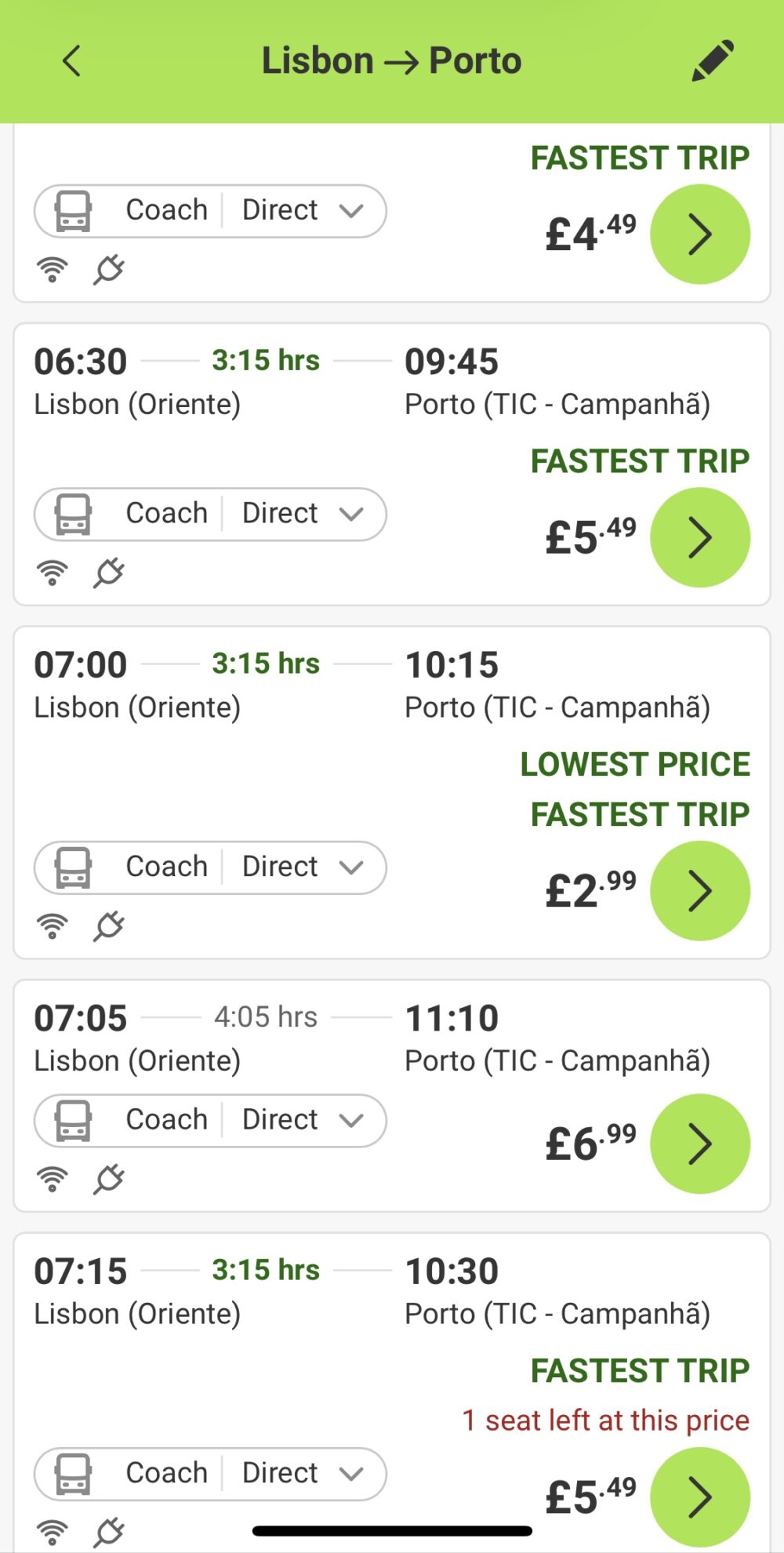784x1553 pixels.
Task: Open the 07:05 to 11:10 trip card
Action: (x=392, y=1096)
